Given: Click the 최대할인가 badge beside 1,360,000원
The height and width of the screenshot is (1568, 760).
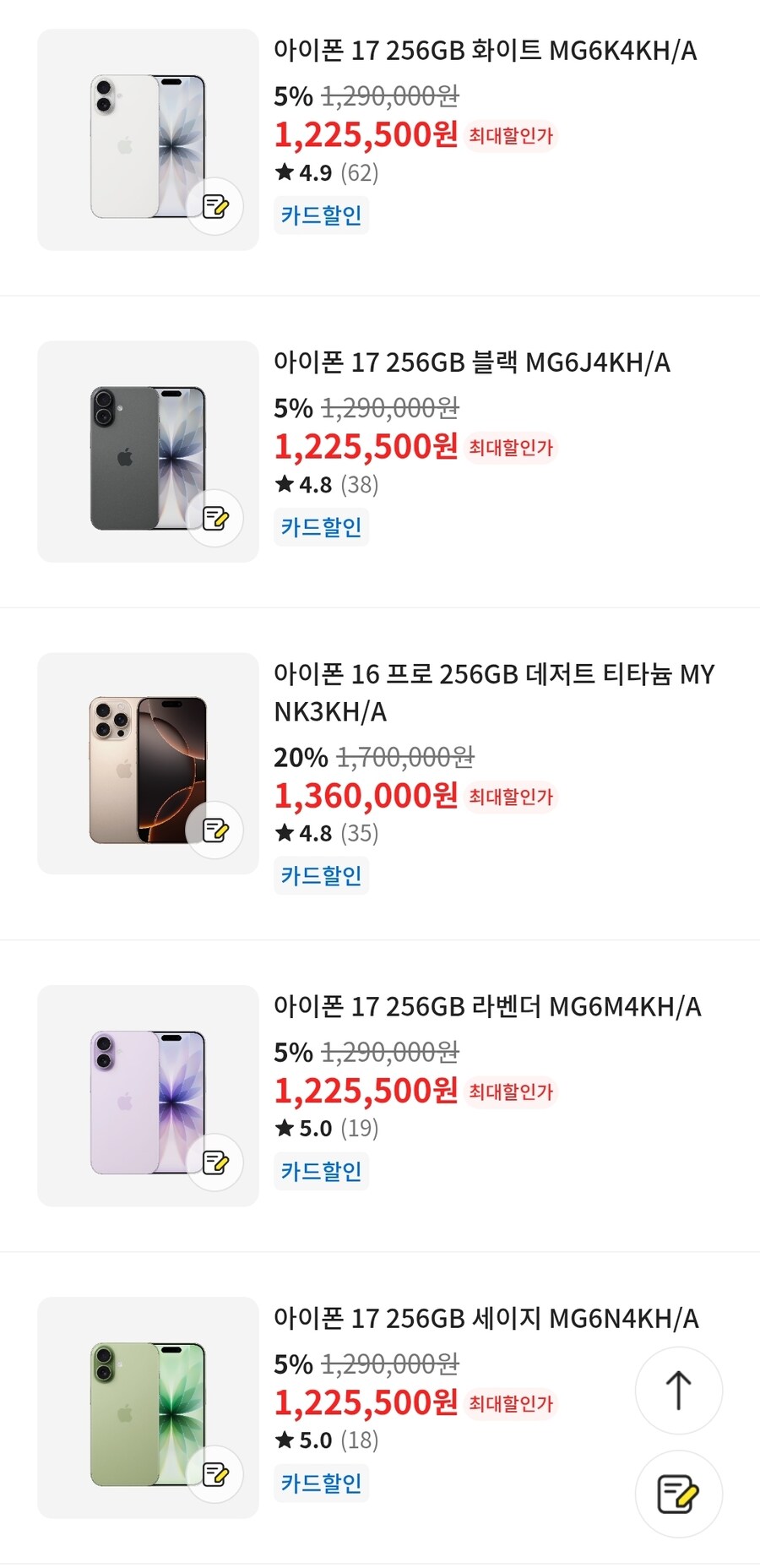Looking at the screenshot, I should tap(511, 796).
